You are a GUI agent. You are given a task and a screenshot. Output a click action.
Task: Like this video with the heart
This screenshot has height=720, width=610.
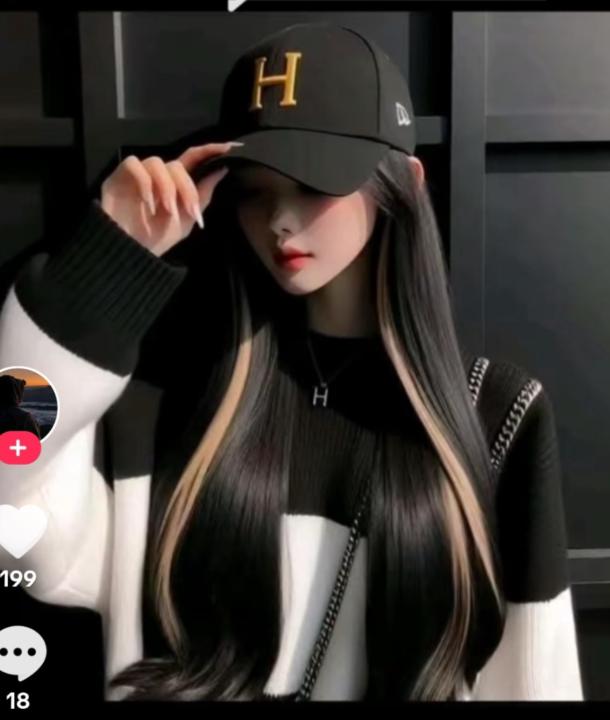(x=21, y=531)
